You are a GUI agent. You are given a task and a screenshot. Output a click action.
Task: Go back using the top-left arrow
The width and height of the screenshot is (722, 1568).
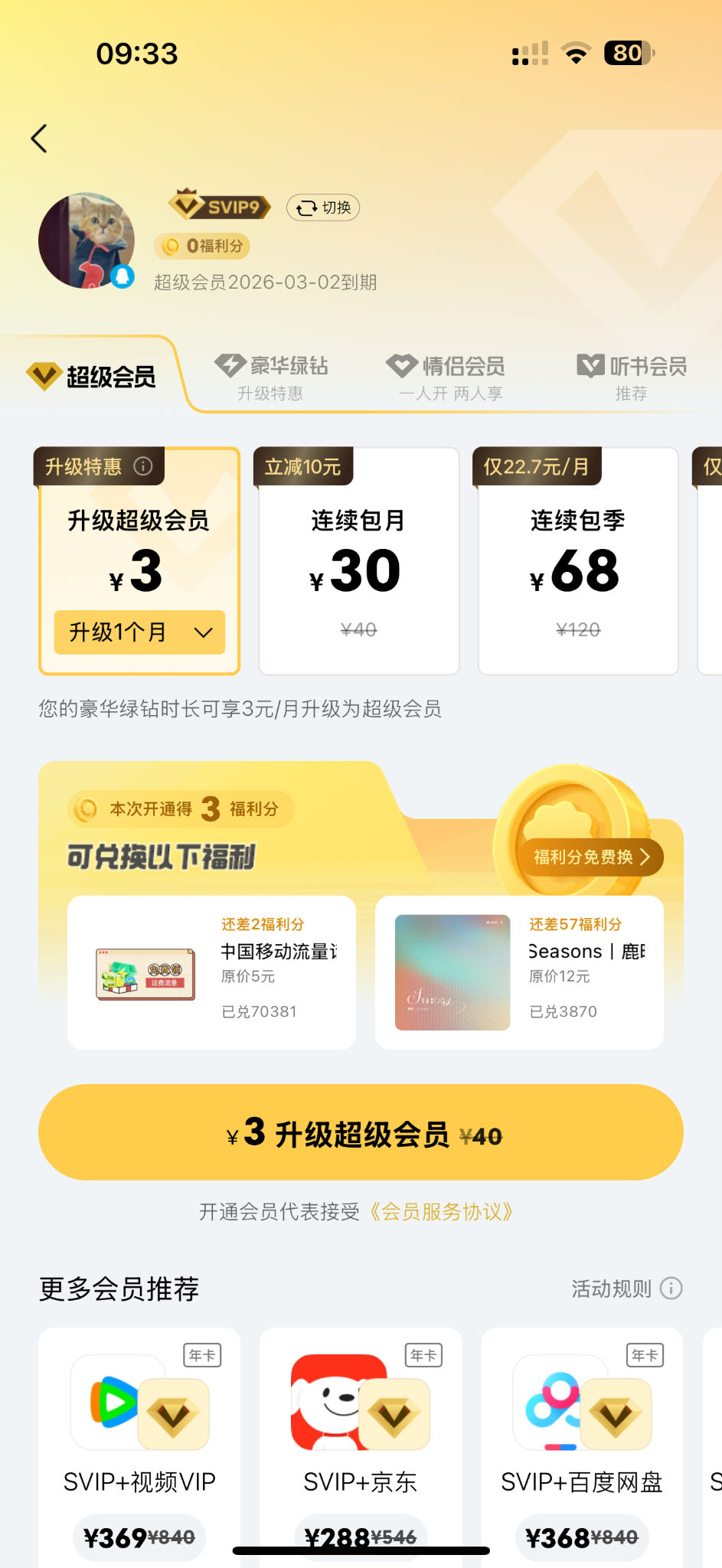click(40, 139)
